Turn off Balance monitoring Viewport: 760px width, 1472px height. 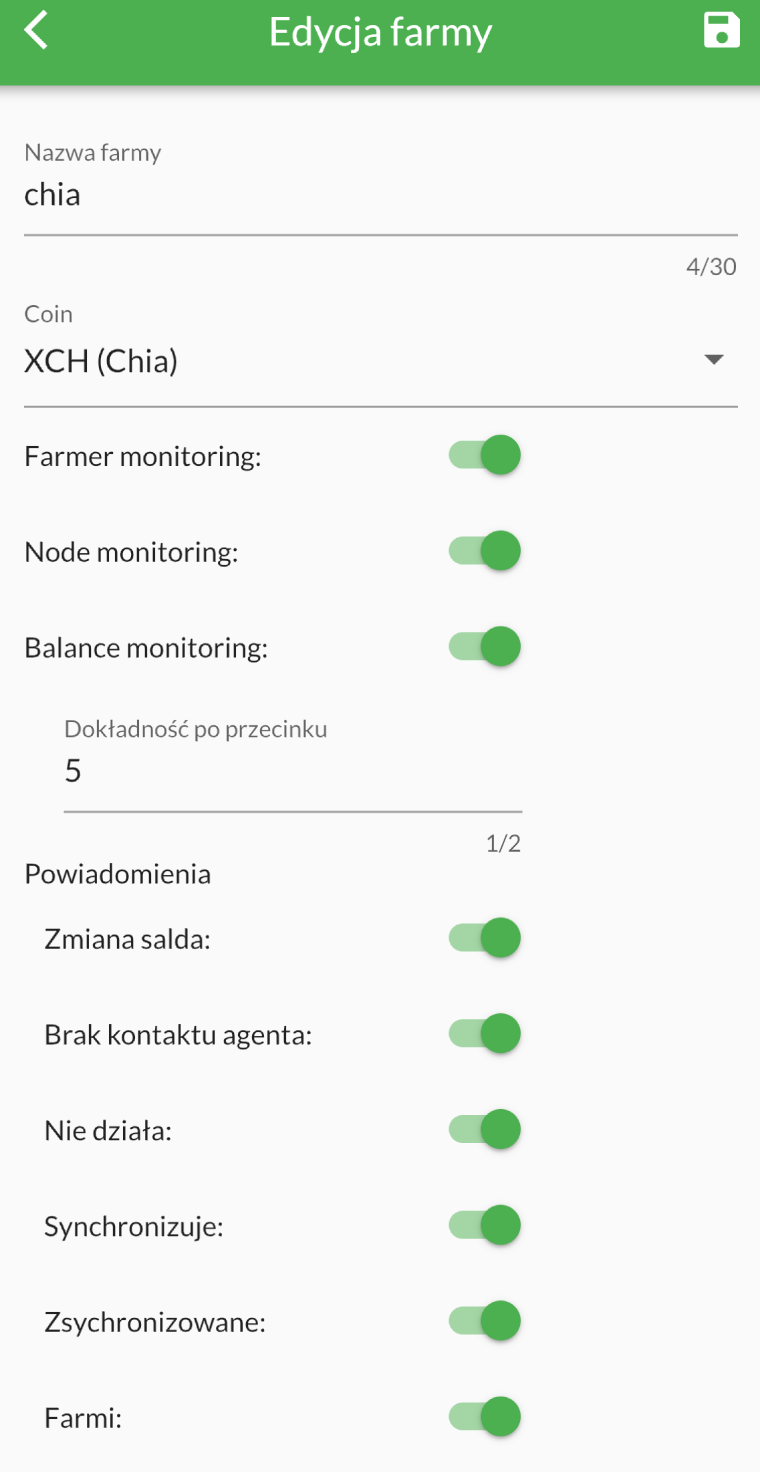tap(485, 647)
